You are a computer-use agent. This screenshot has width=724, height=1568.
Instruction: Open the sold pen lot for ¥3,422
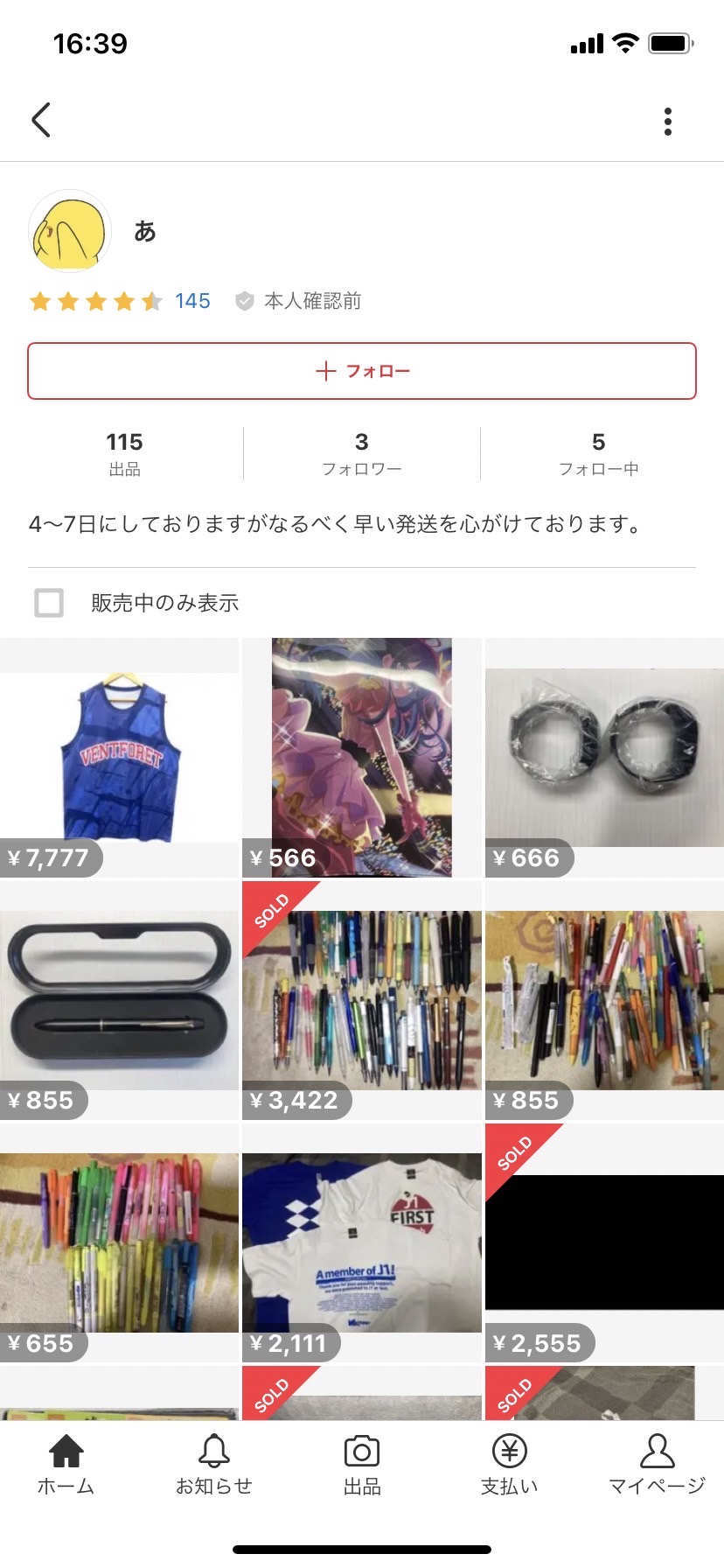click(x=361, y=1000)
